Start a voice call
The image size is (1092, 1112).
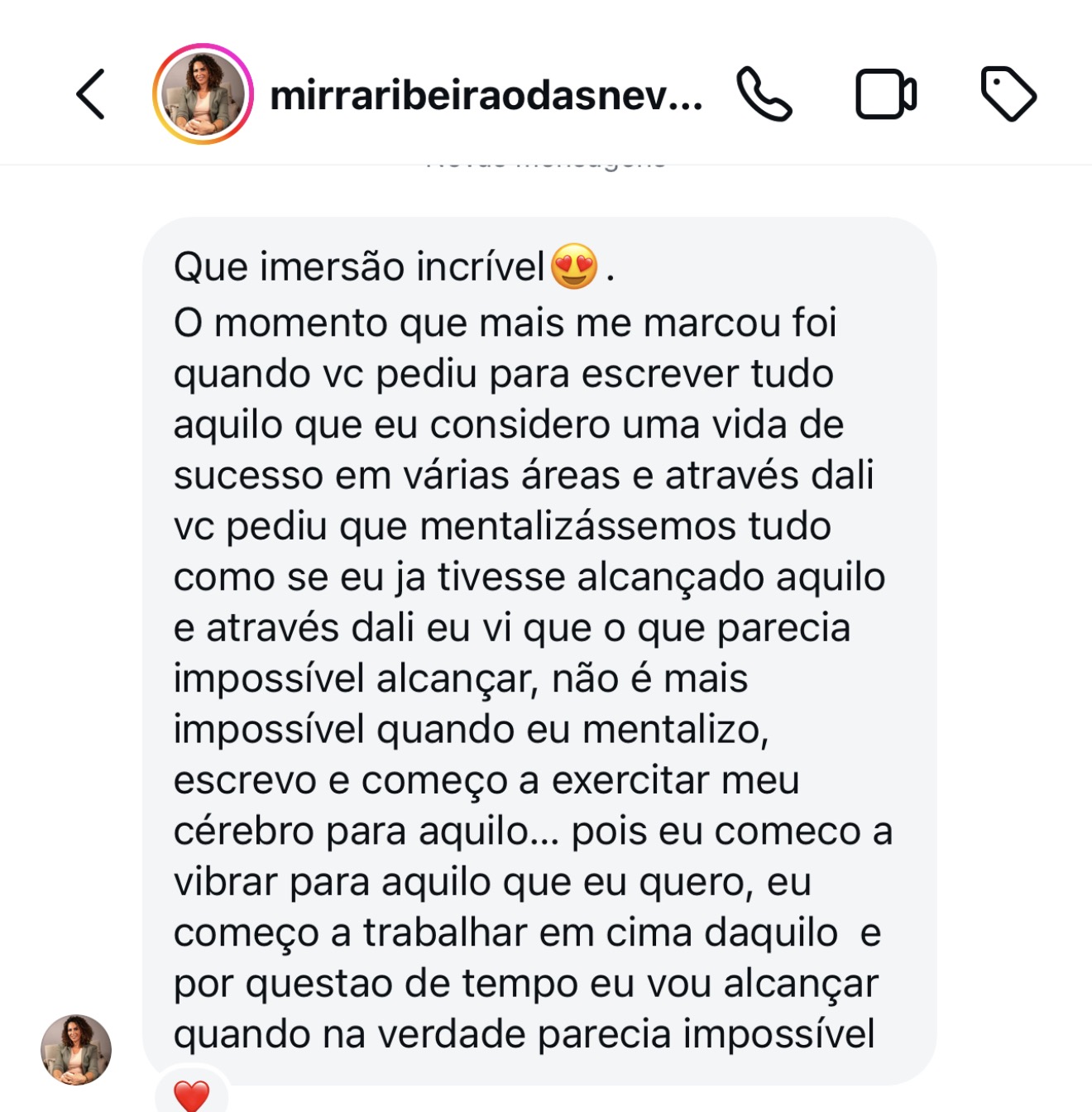click(x=764, y=94)
